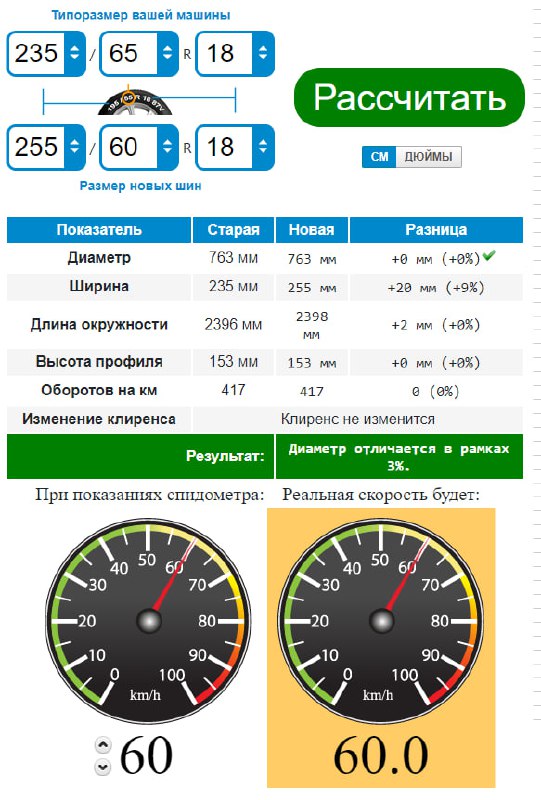Open the R 18 dropdown under Типоразмер вашей машины
This screenshot has width=541, height=800.
coord(235,54)
